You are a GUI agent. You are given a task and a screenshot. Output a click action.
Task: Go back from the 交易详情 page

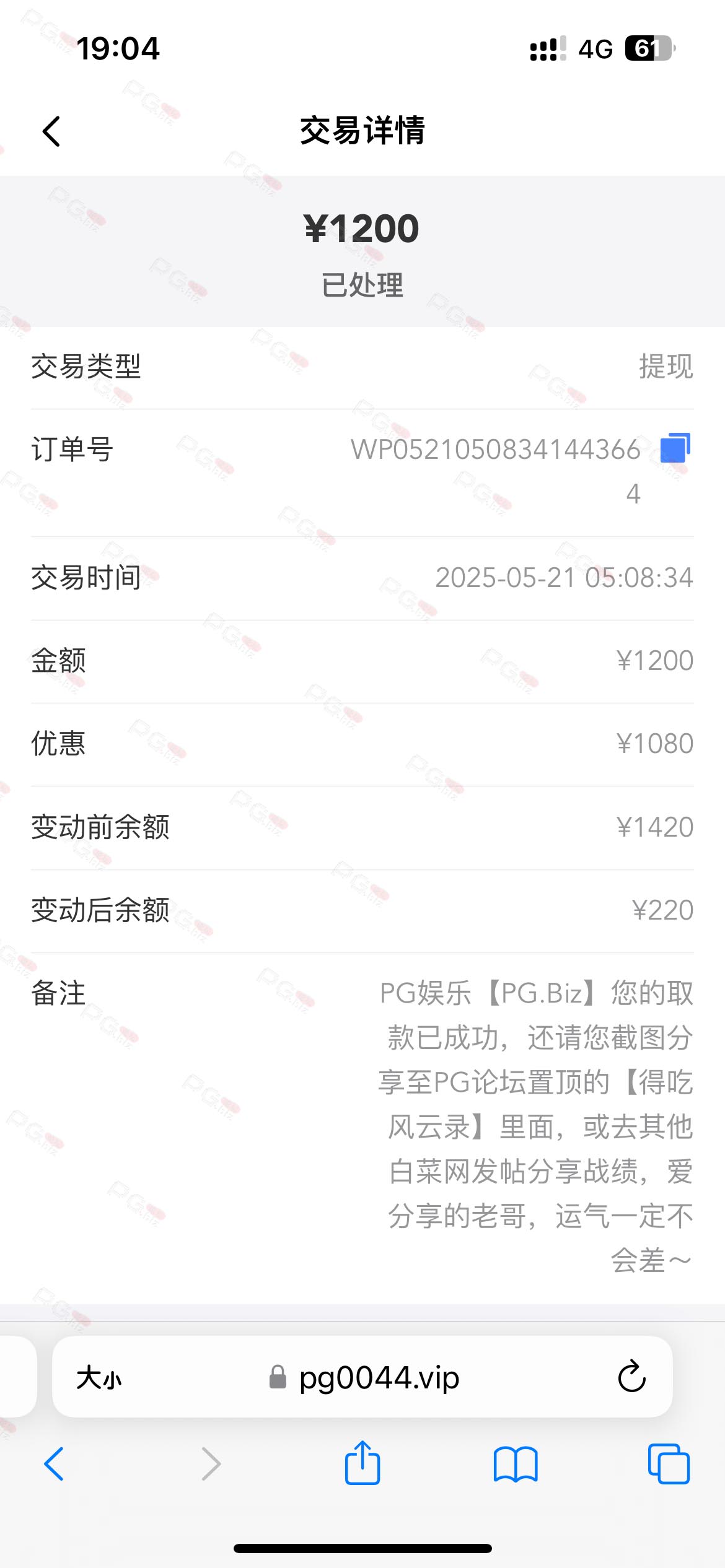click(51, 131)
